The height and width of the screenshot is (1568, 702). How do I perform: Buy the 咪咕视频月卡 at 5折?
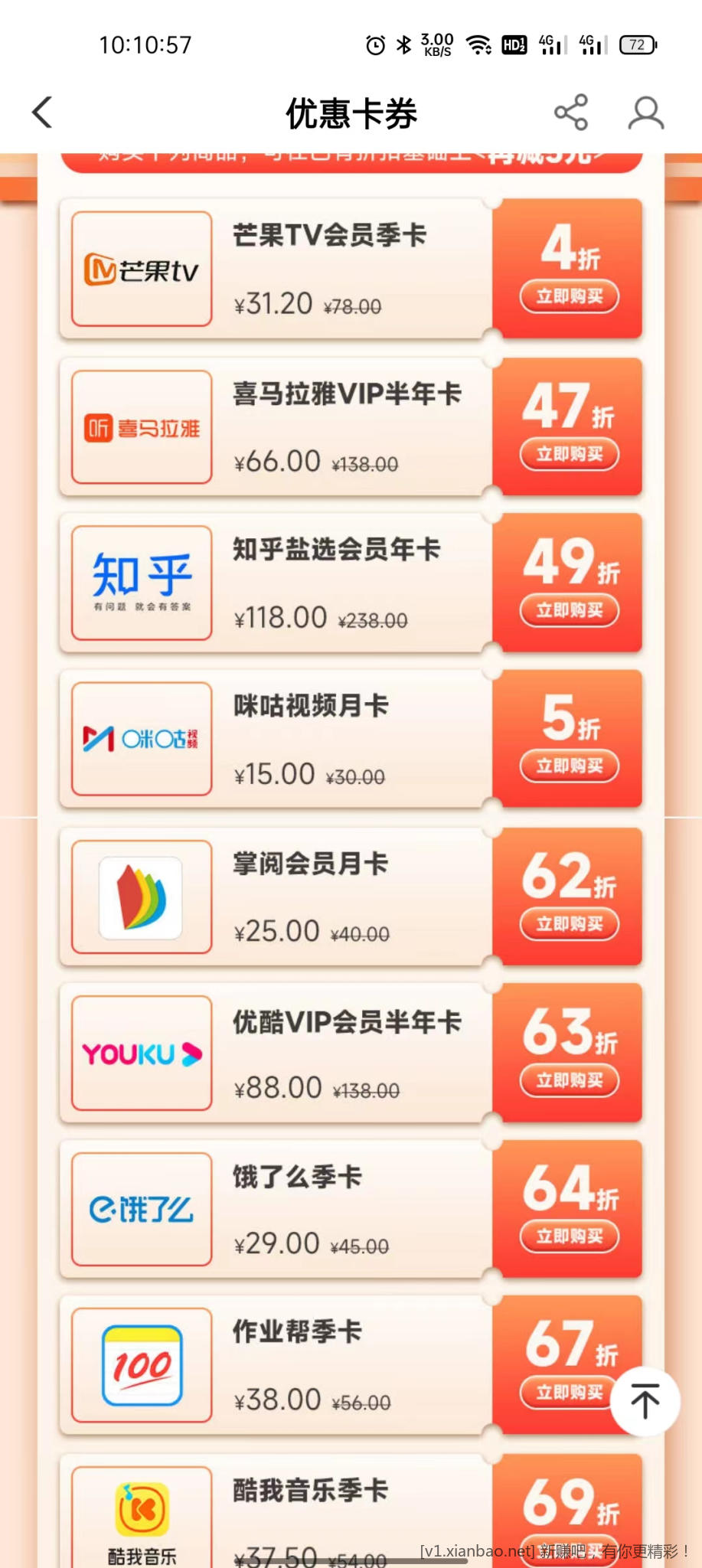tap(569, 766)
